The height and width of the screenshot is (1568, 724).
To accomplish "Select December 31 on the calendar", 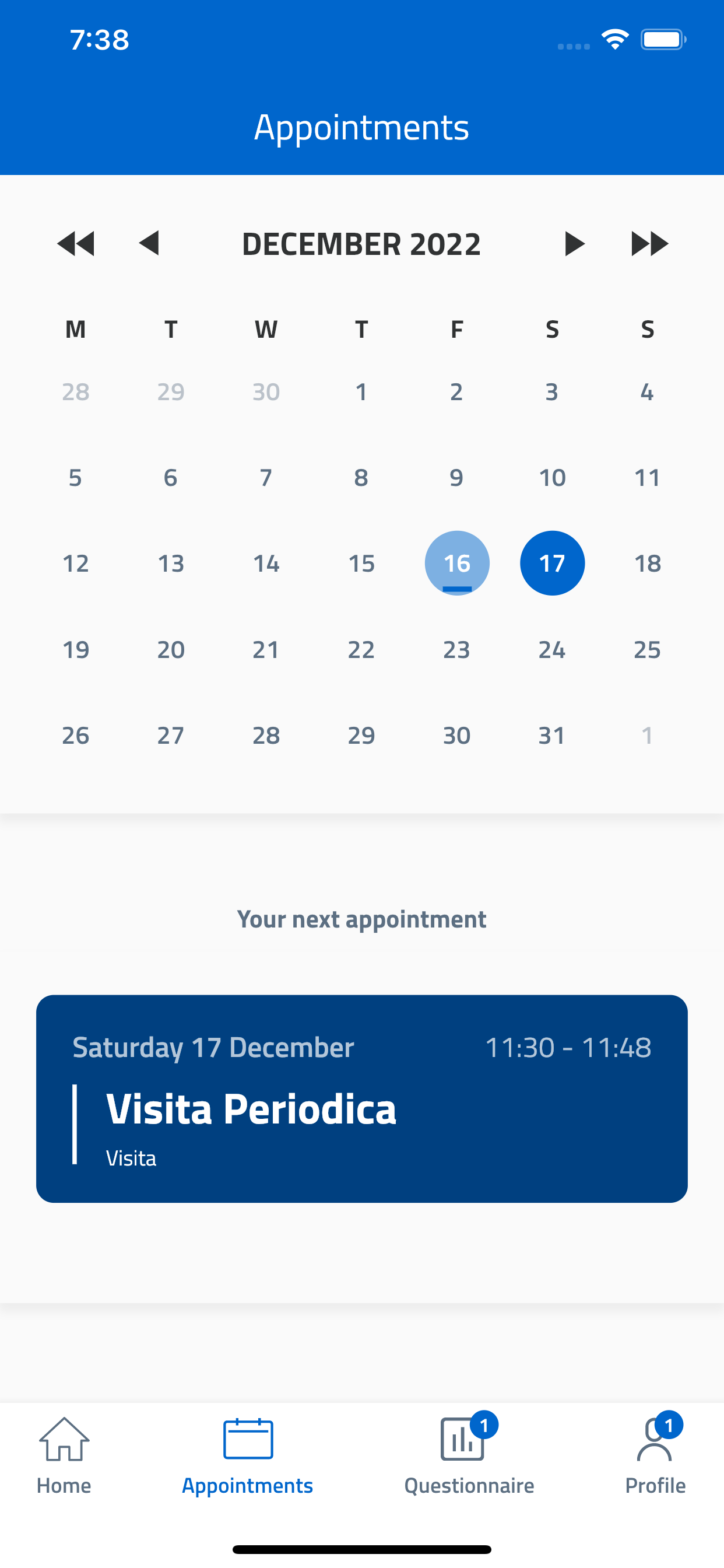I will coord(552,736).
